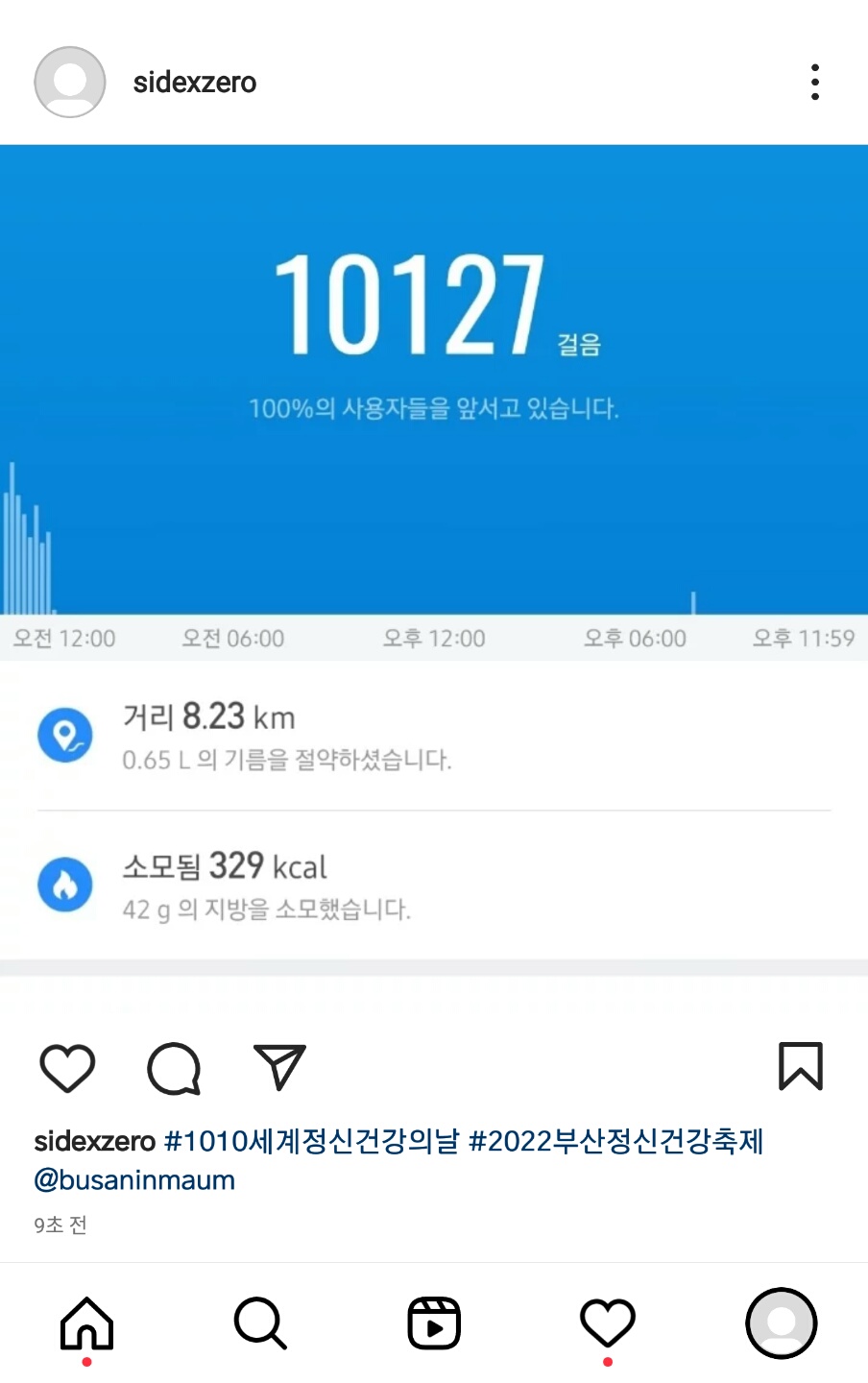Switch to the Search tab

[260, 1323]
